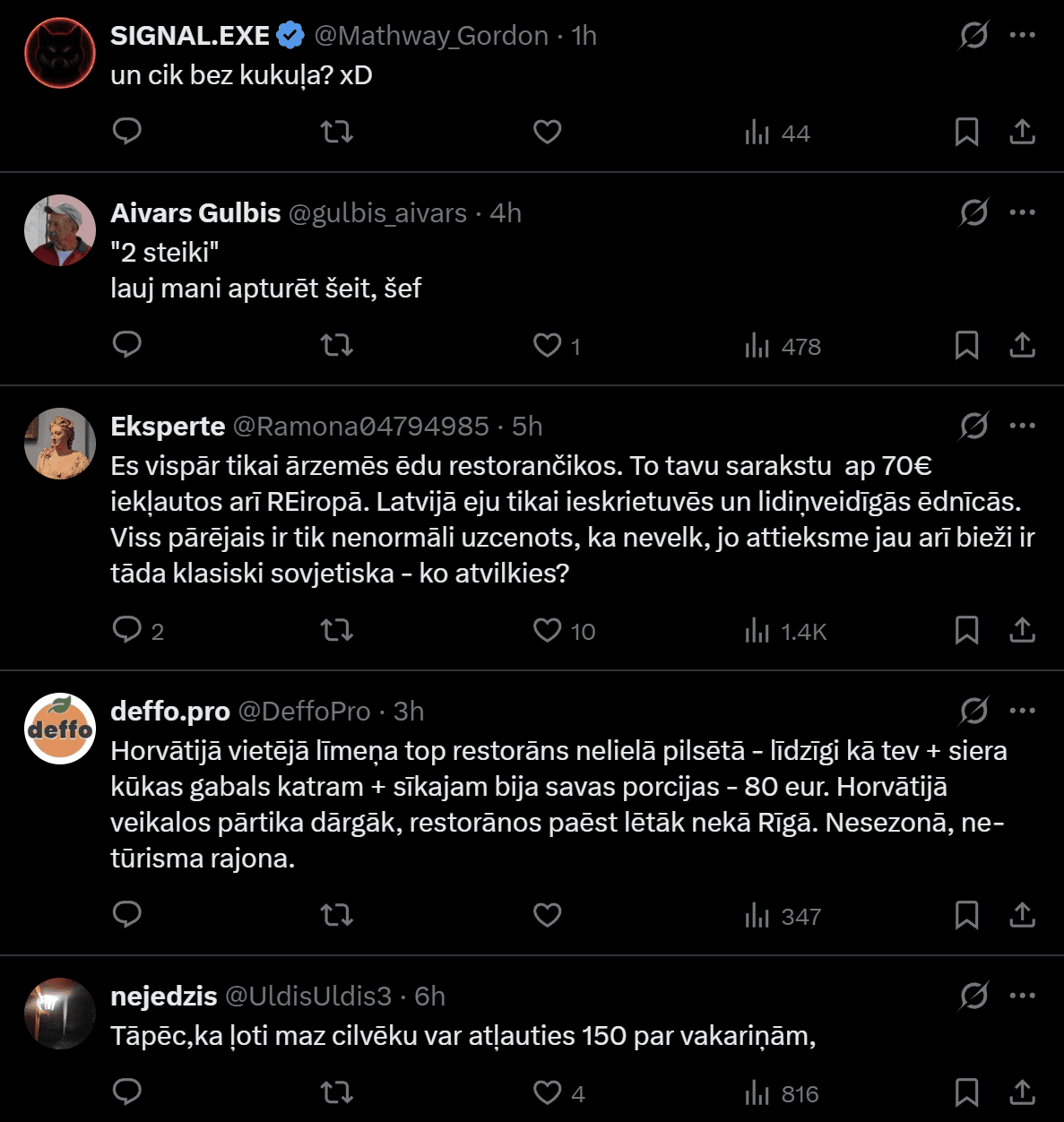Open Aivars Gulbis's profile picture
Screen dimensions: 1064x1122
(x=60, y=230)
